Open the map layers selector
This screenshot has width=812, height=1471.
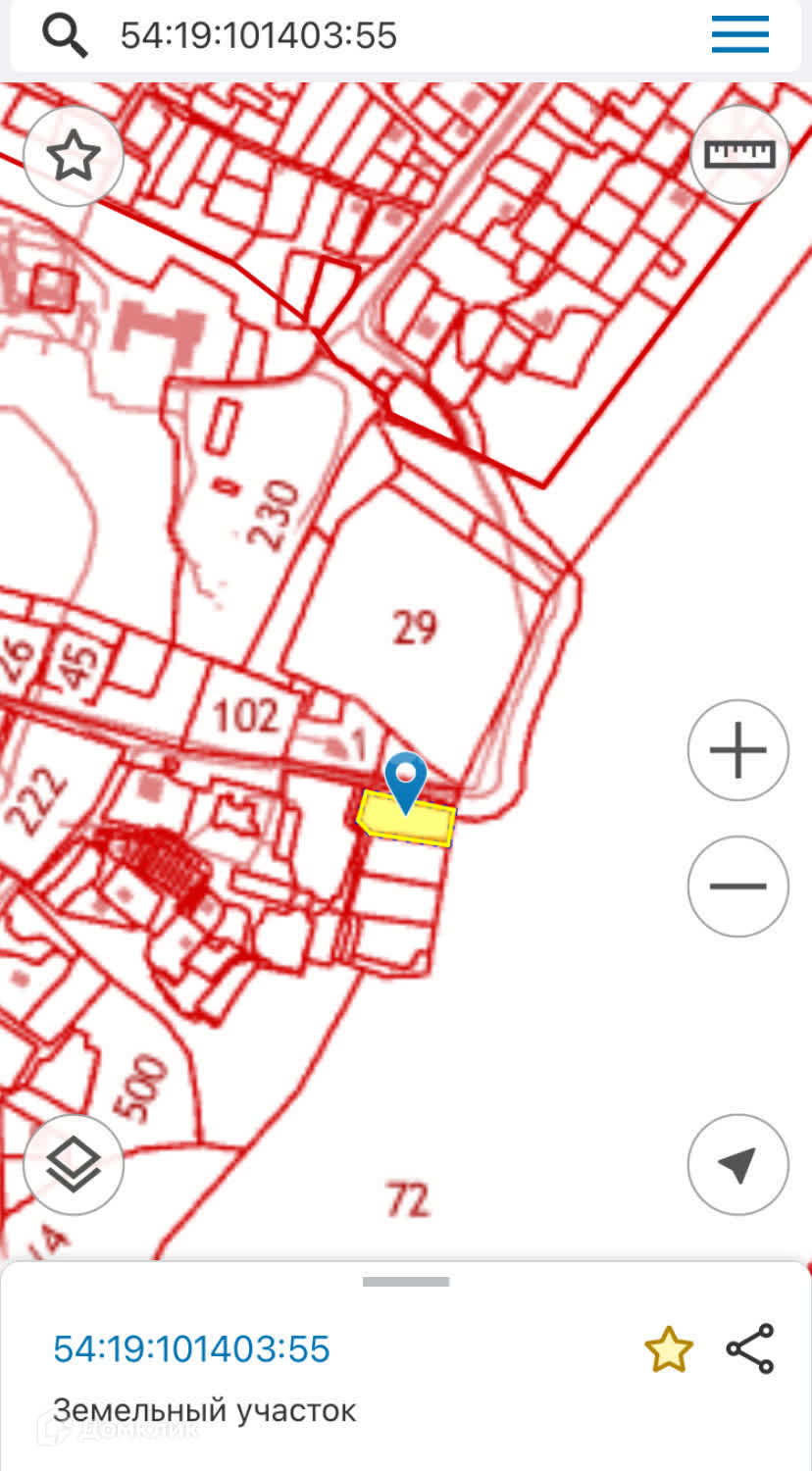pyautogui.click(x=74, y=1166)
